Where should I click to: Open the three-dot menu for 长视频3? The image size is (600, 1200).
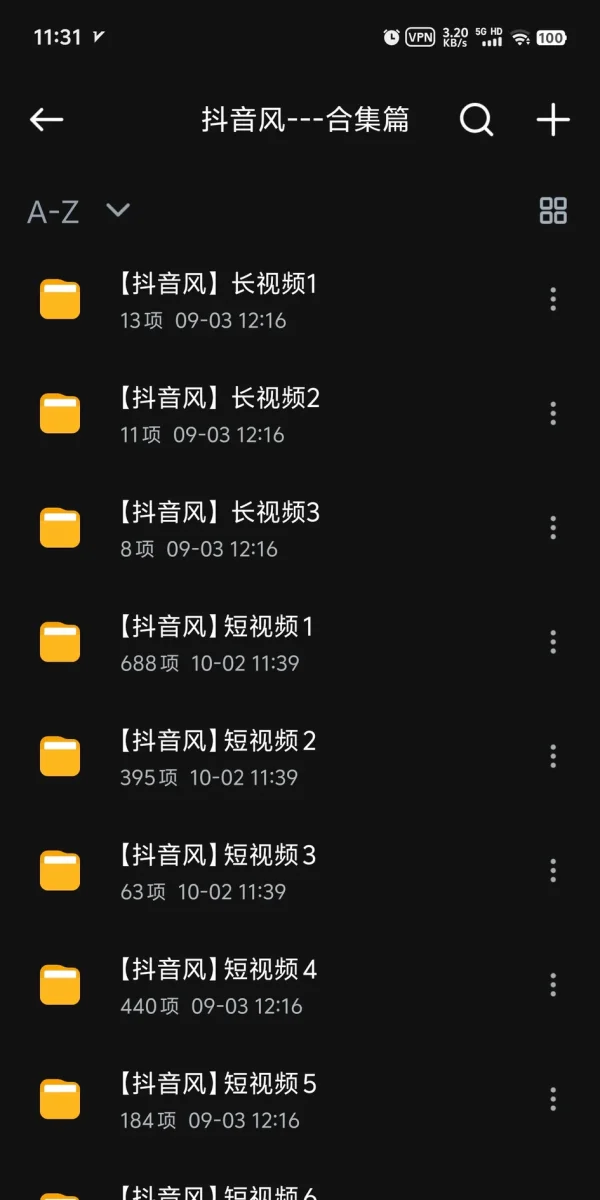tap(553, 527)
